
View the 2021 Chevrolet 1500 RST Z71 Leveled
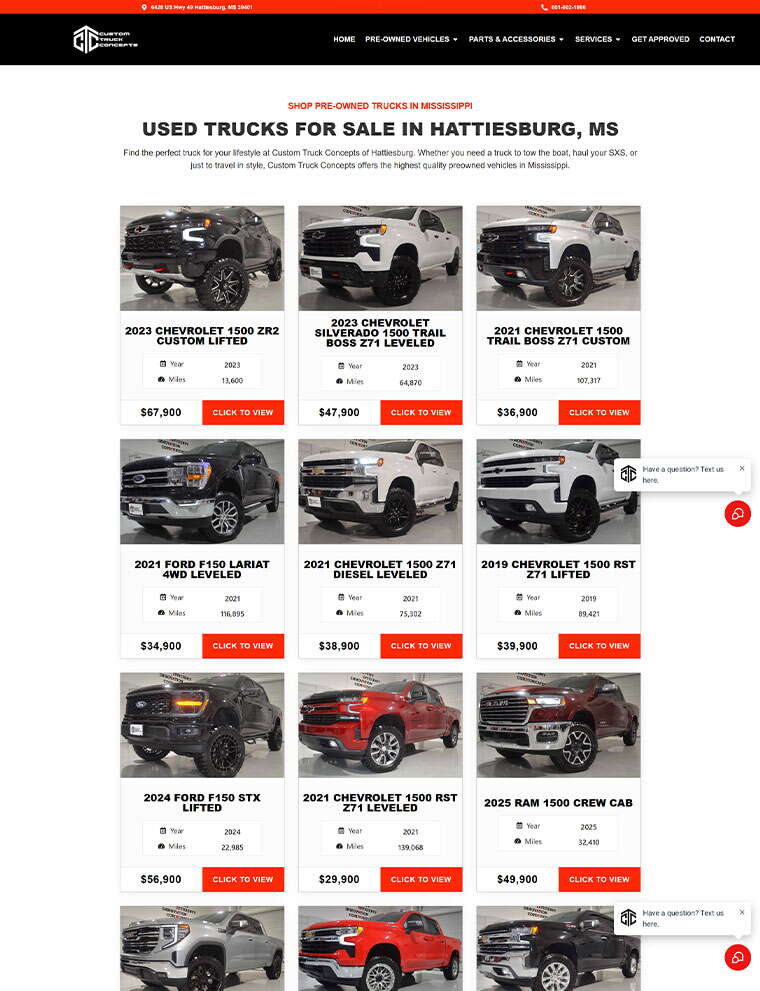point(421,879)
